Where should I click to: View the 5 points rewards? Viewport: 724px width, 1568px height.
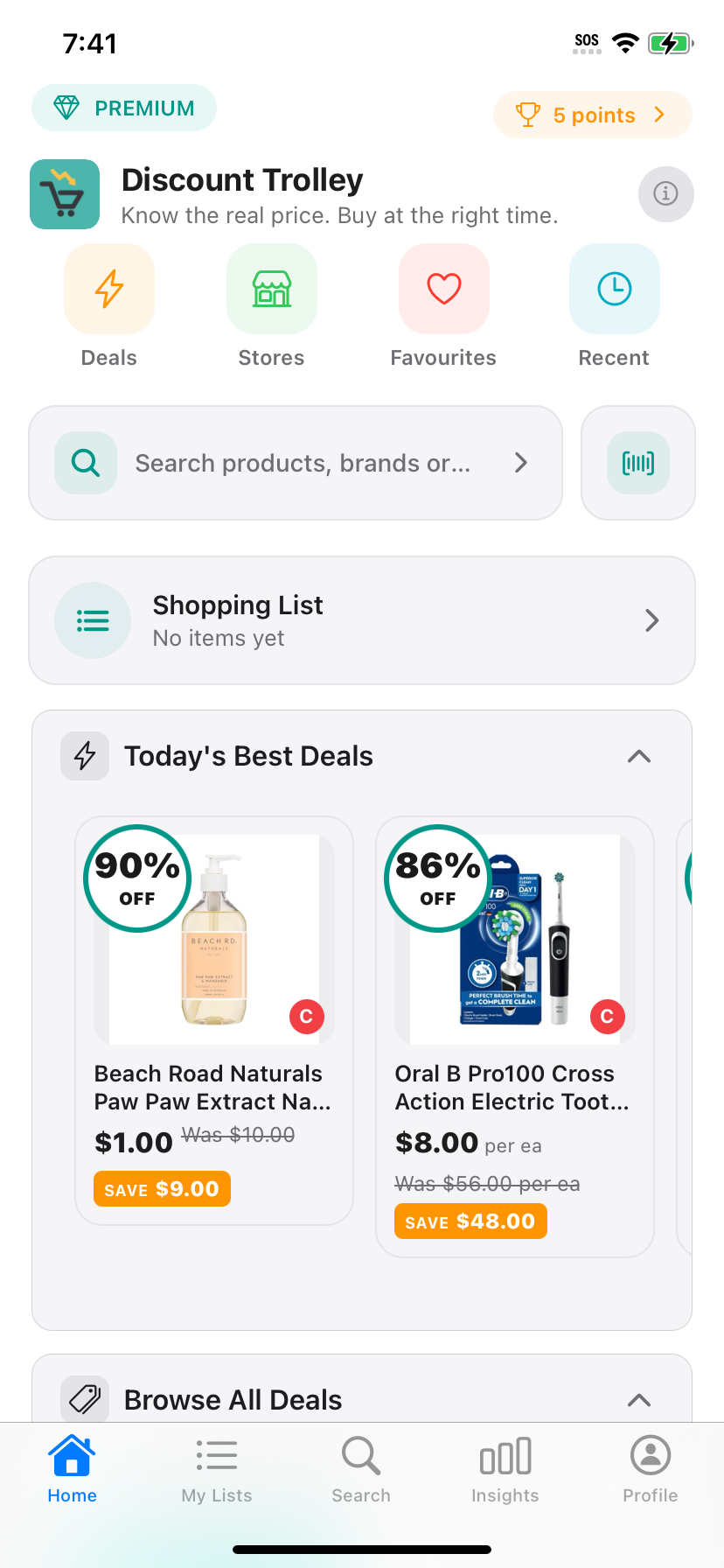click(x=593, y=115)
